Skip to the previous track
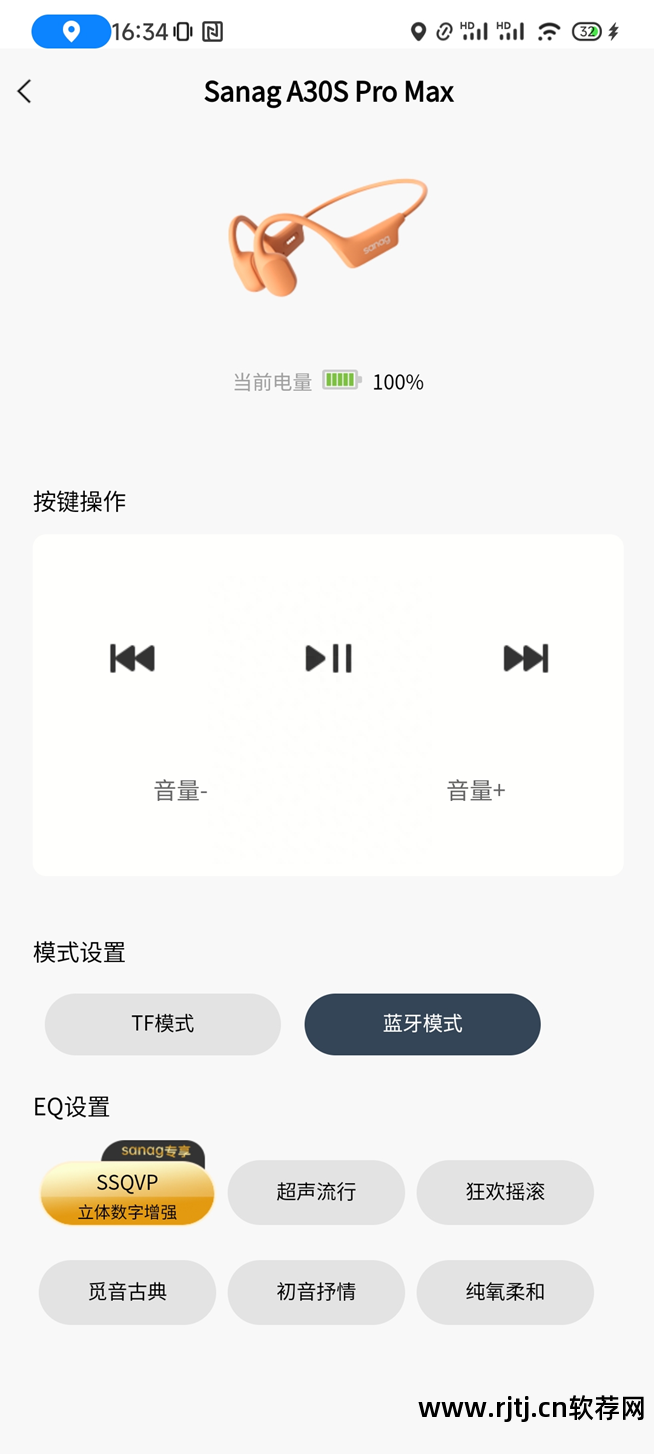Screen dimensions: 654x1454 point(132,658)
